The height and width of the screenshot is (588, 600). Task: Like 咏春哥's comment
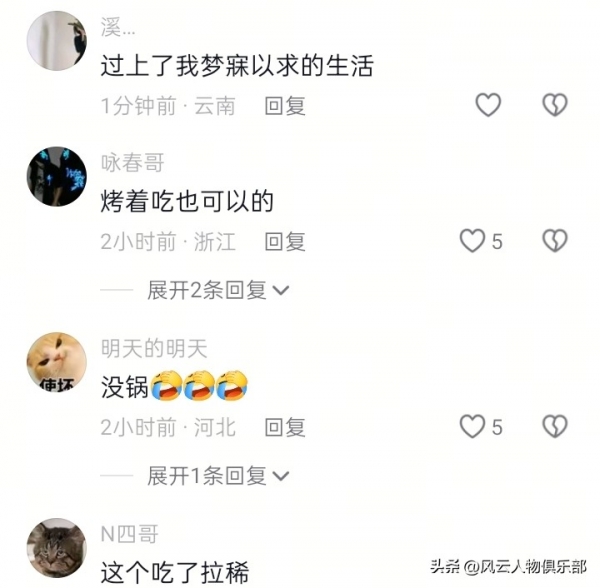coord(472,240)
